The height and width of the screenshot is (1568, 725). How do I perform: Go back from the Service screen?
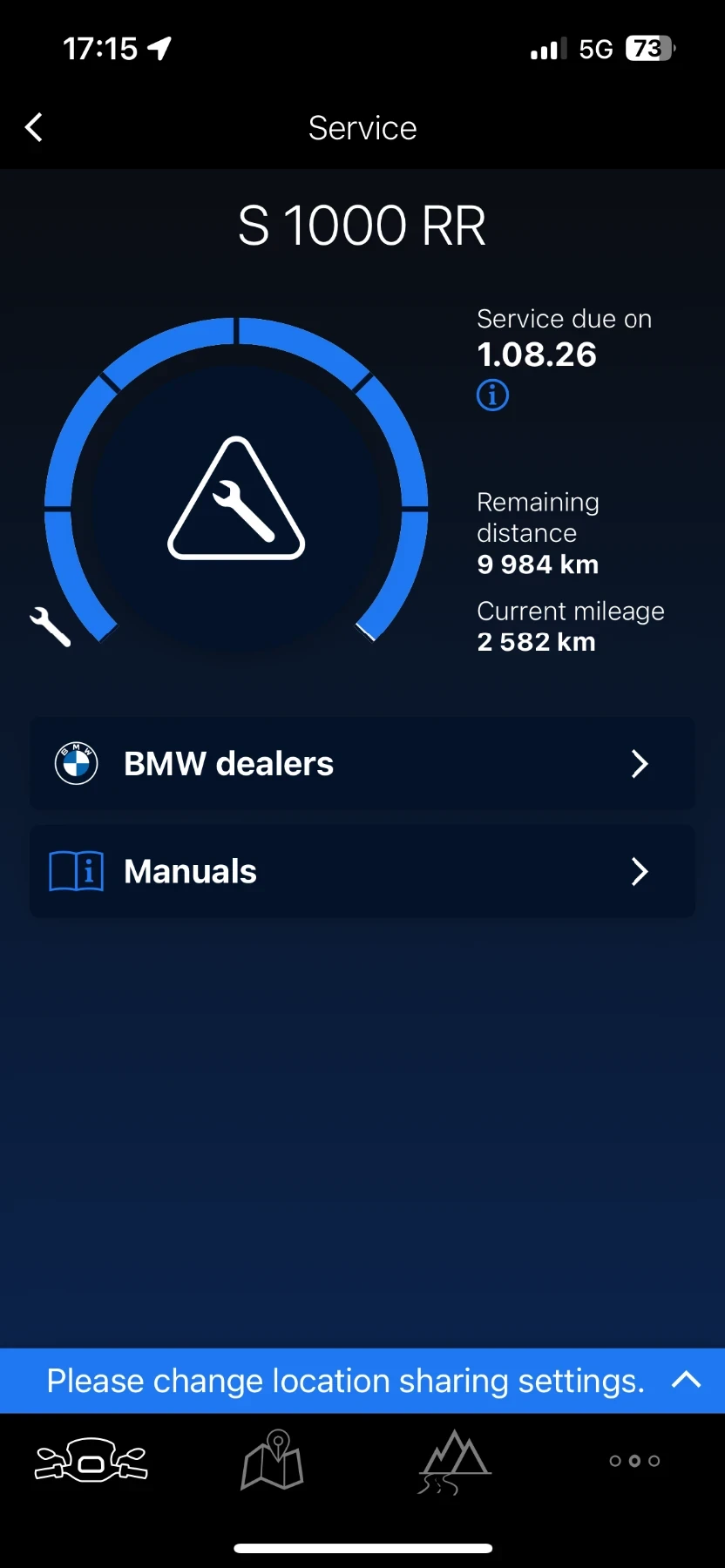tap(34, 127)
